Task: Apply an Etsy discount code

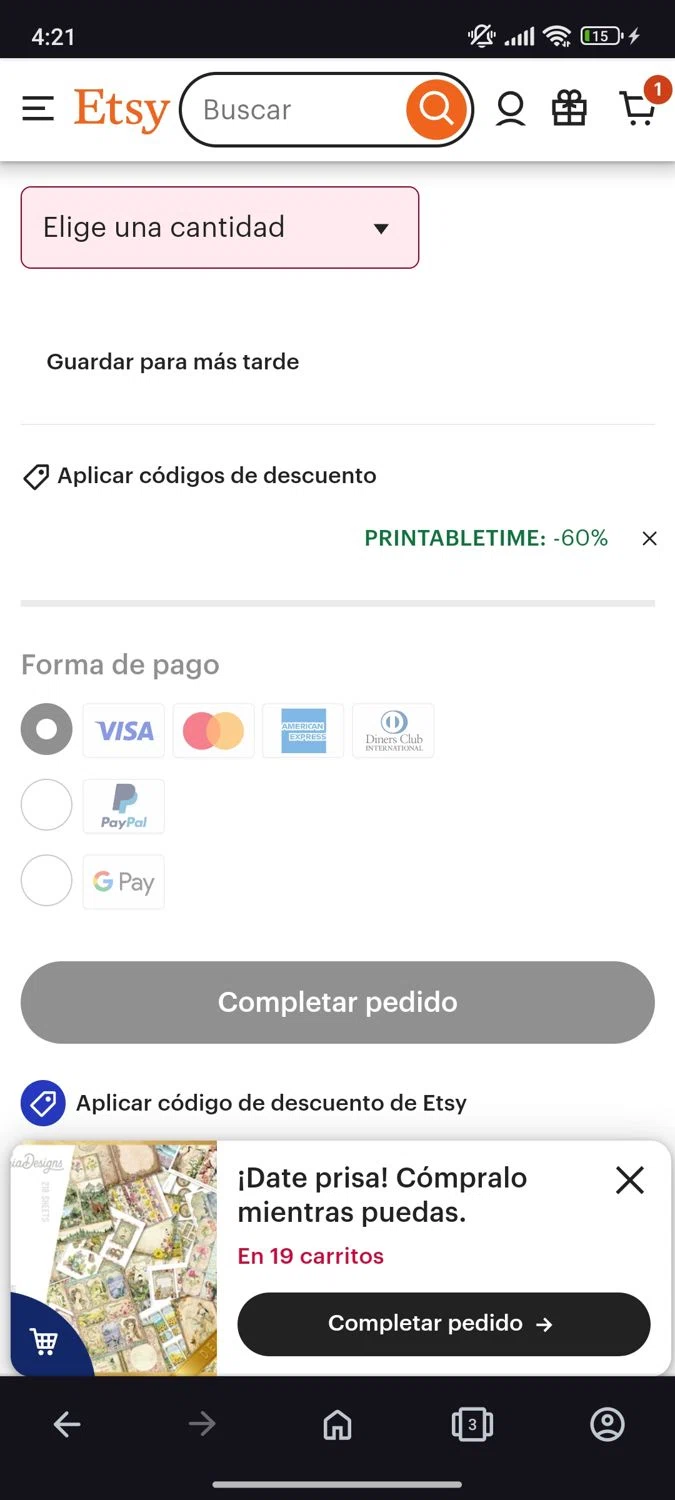Action: (x=271, y=1103)
